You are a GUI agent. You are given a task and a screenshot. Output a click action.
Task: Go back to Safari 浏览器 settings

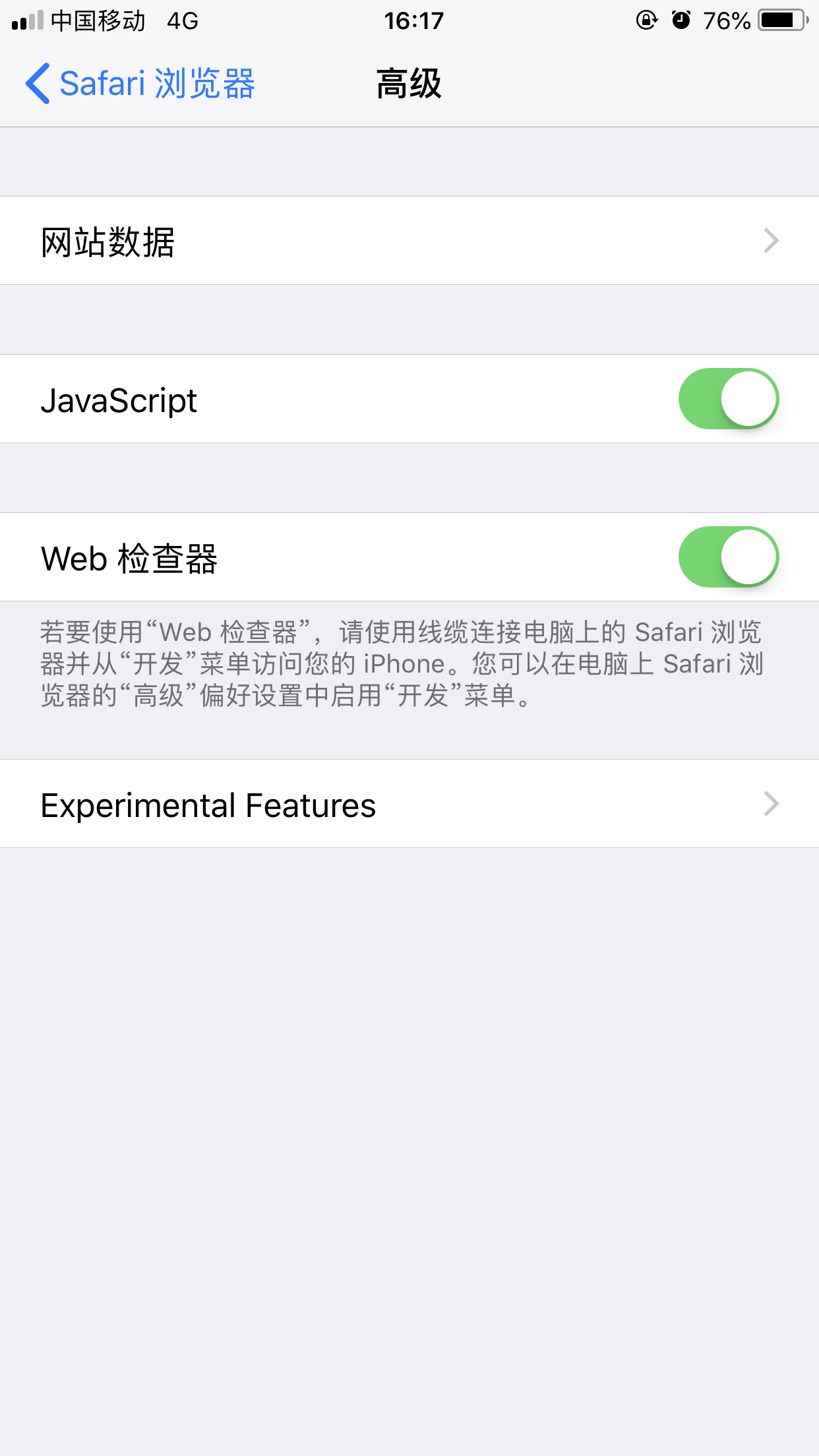pos(140,84)
